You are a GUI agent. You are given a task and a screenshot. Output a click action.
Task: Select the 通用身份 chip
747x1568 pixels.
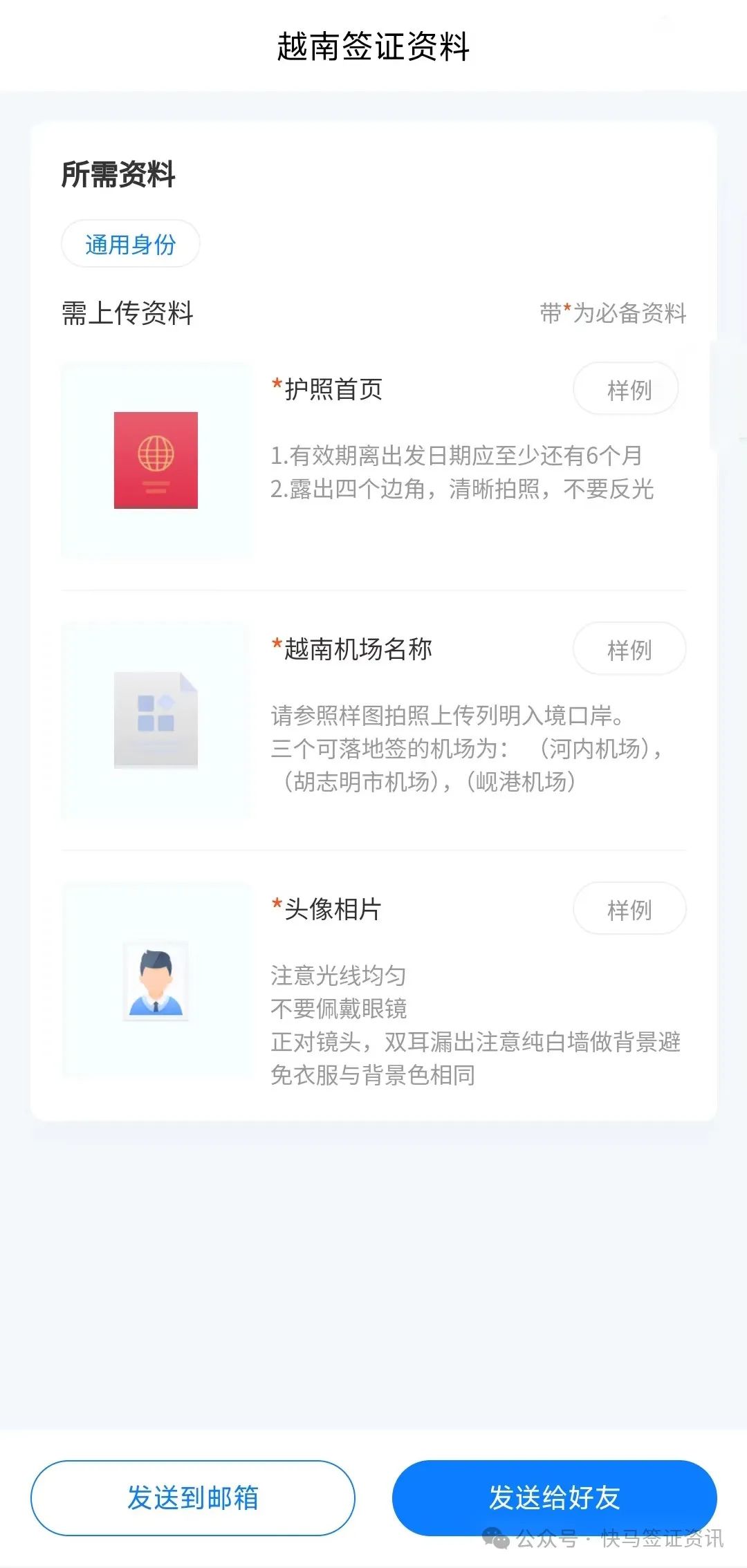(x=131, y=244)
